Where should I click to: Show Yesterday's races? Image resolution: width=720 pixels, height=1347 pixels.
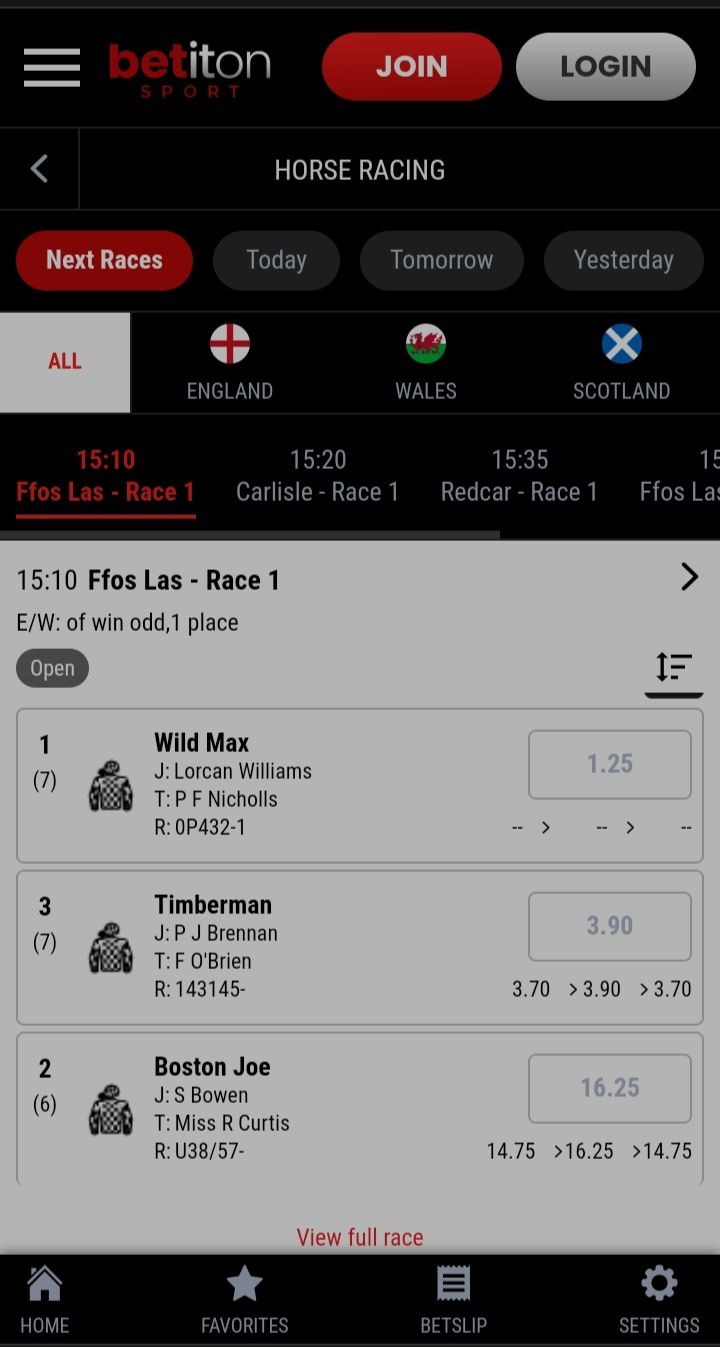coord(623,260)
